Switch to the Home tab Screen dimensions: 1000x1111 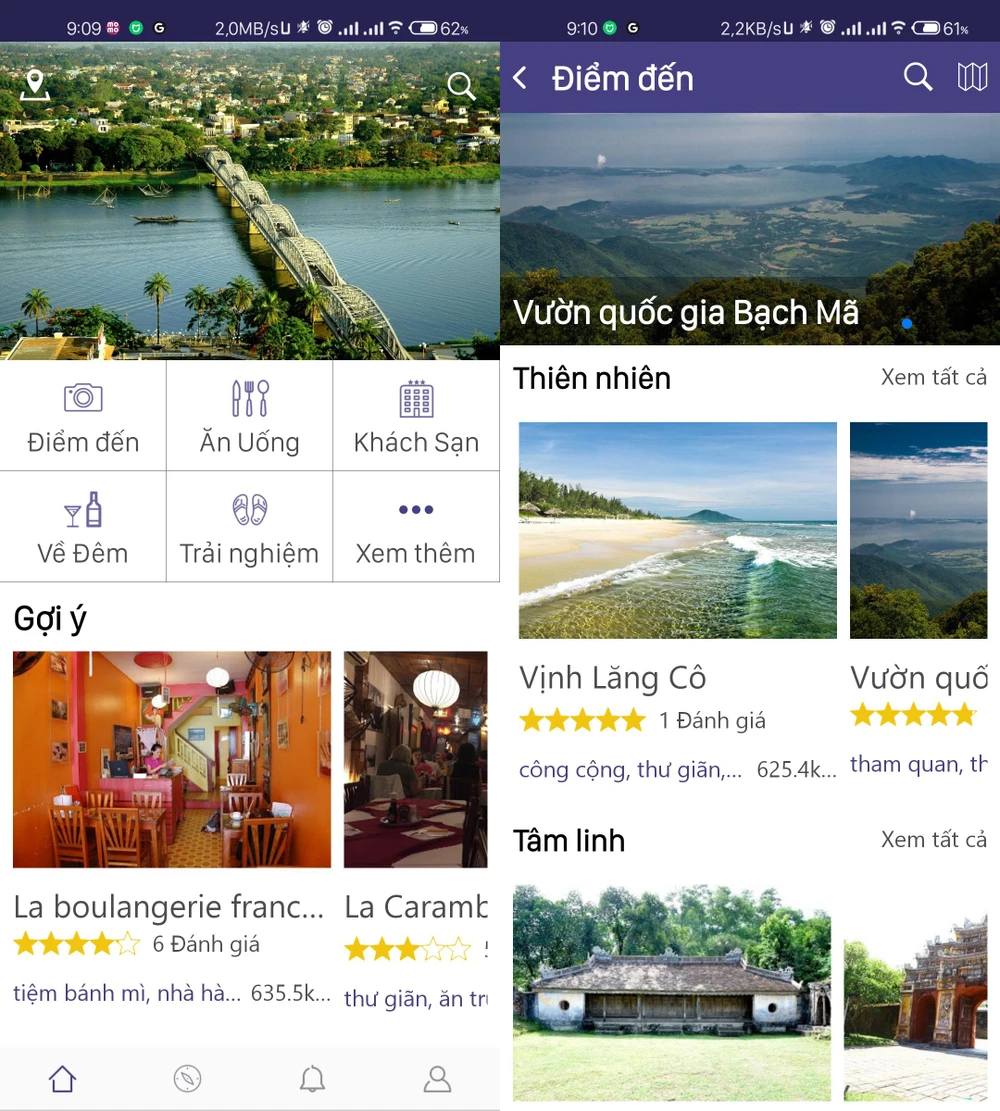tap(62, 1079)
